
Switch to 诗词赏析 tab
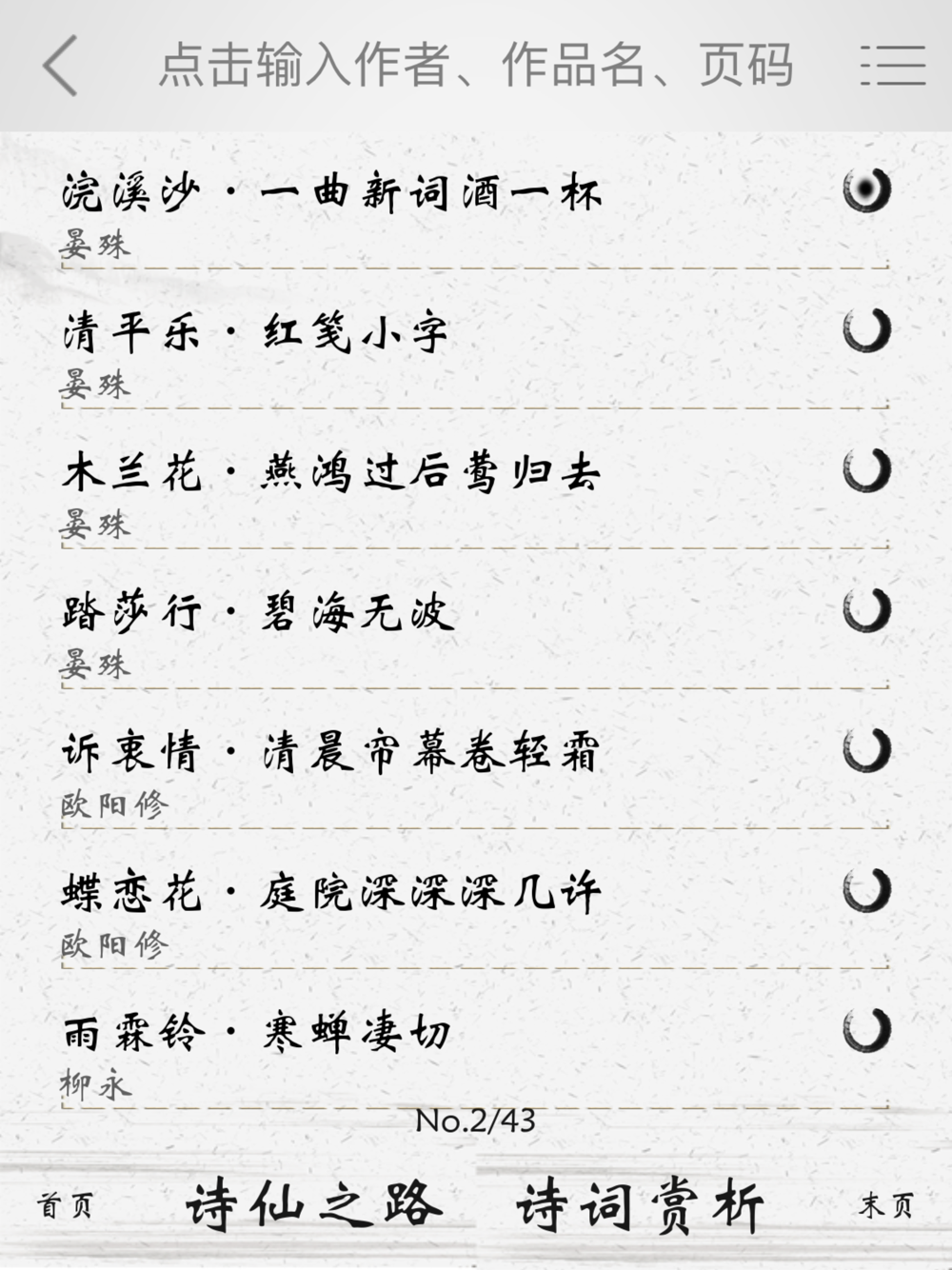click(640, 1206)
